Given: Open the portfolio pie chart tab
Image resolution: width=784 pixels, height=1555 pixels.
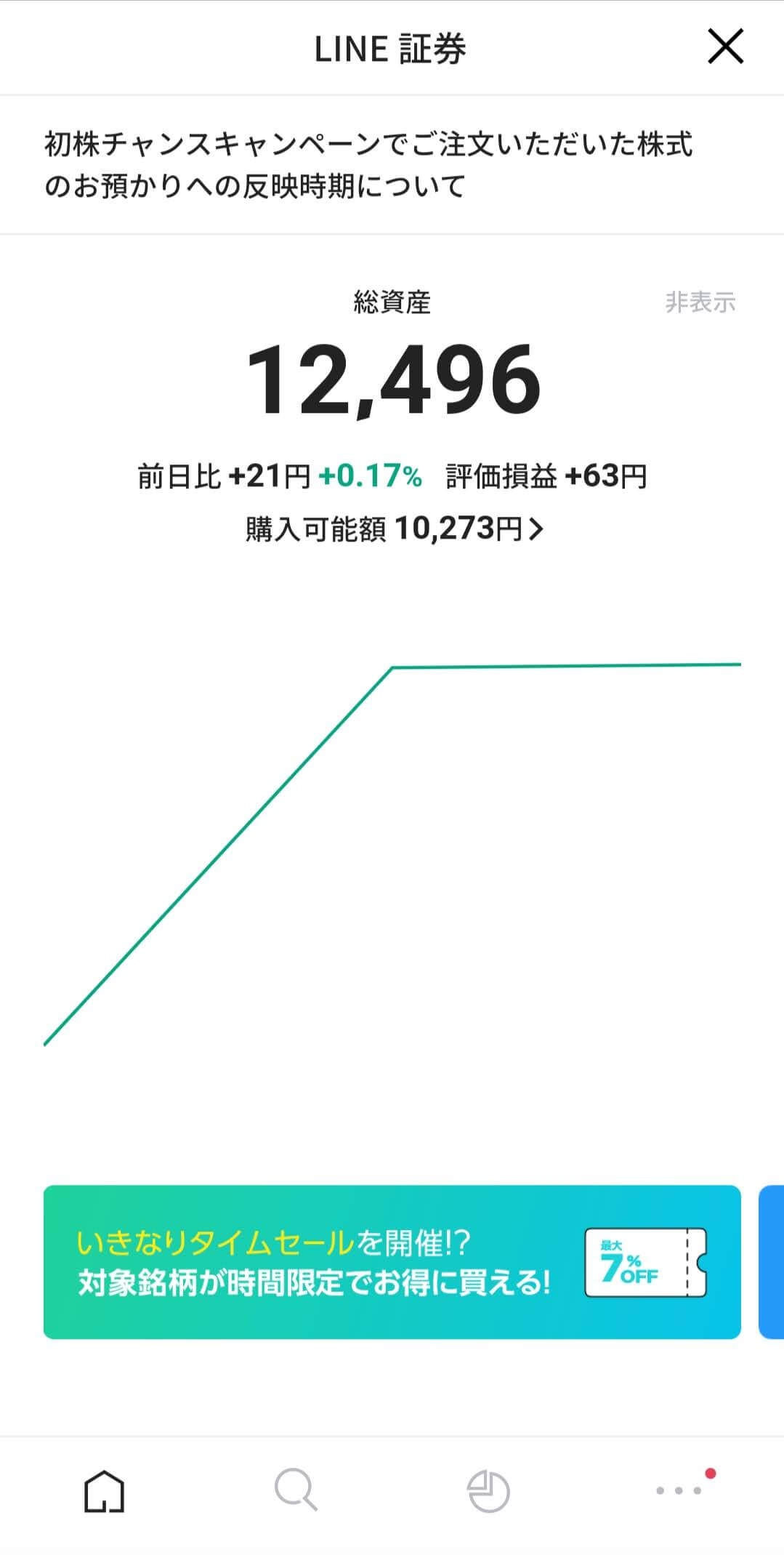Looking at the screenshot, I should (488, 1491).
